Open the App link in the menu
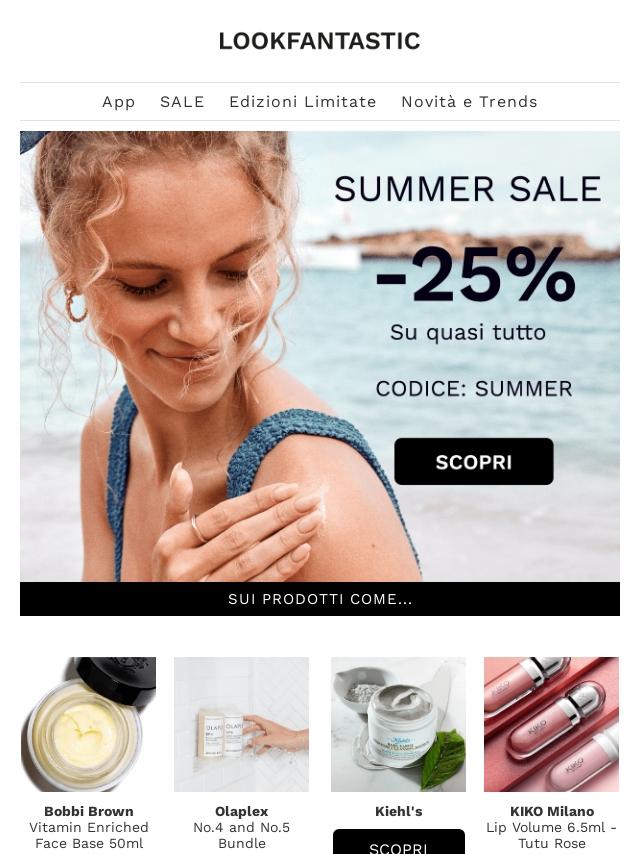640x854 pixels. [118, 102]
